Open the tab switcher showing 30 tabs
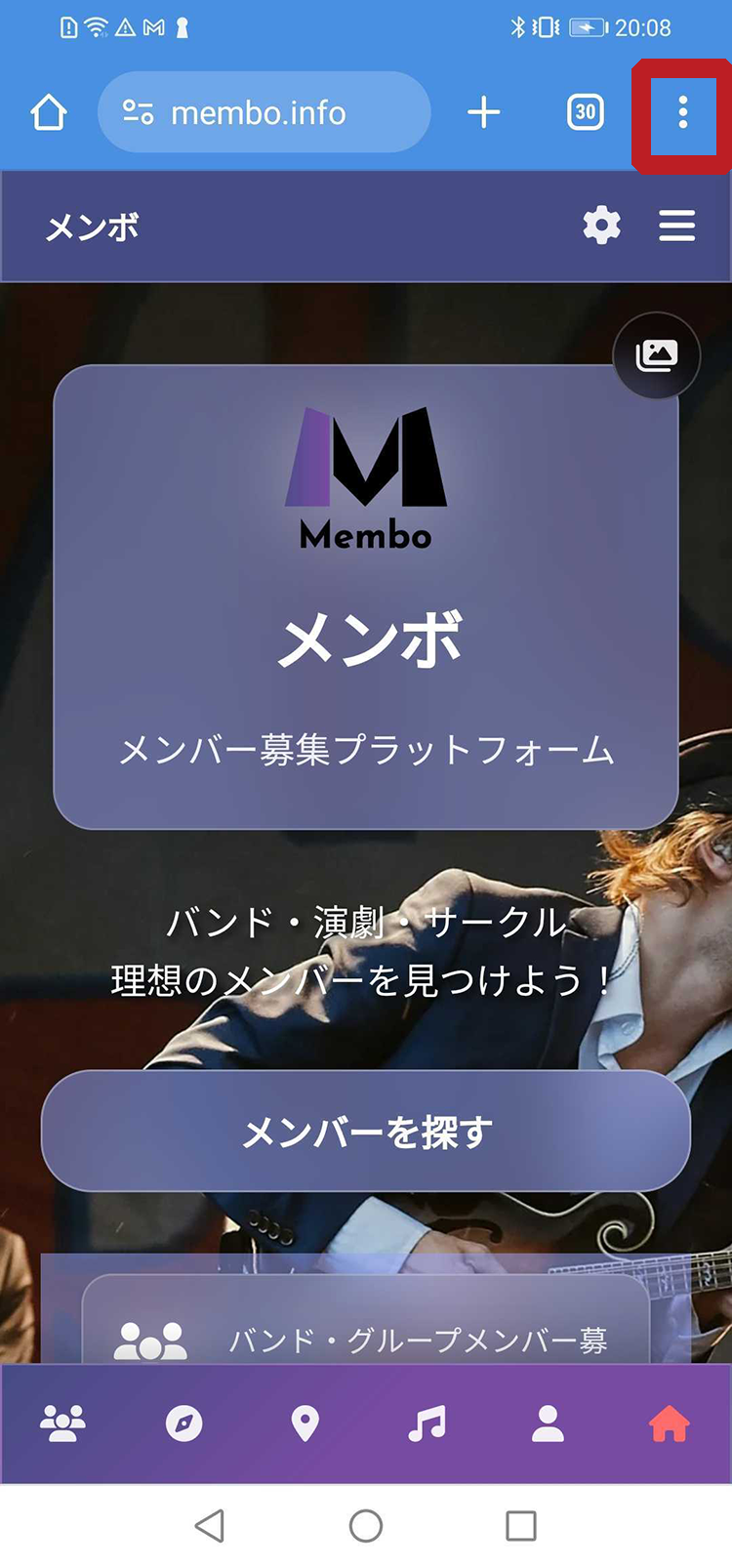The image size is (732, 1568). click(584, 112)
